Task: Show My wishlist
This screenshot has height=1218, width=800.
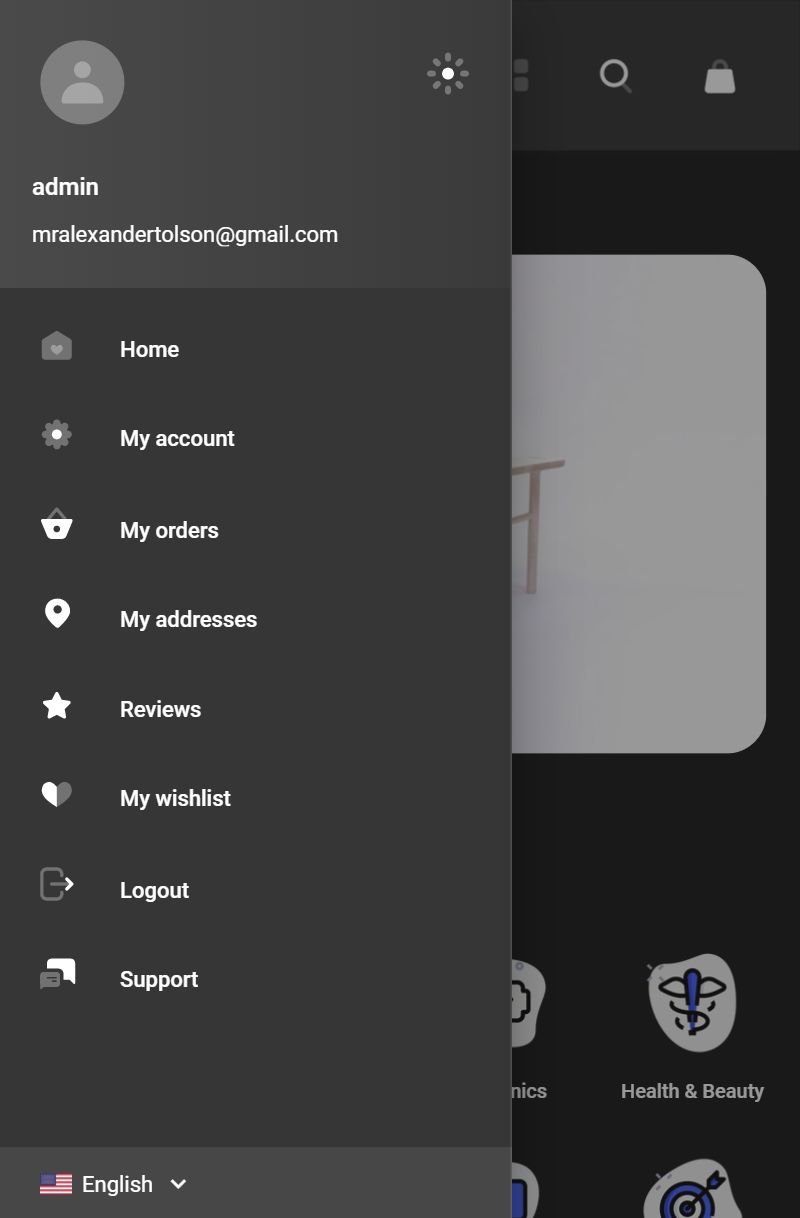Action: [175, 798]
